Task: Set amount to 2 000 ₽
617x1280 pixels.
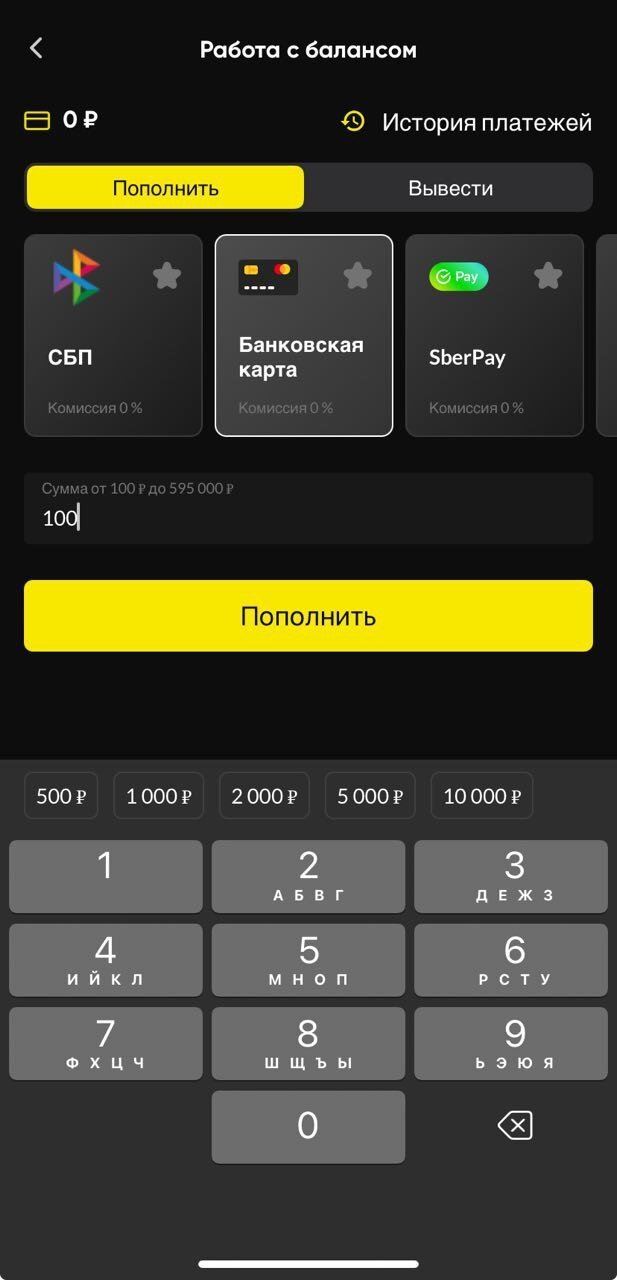Action: 264,796
